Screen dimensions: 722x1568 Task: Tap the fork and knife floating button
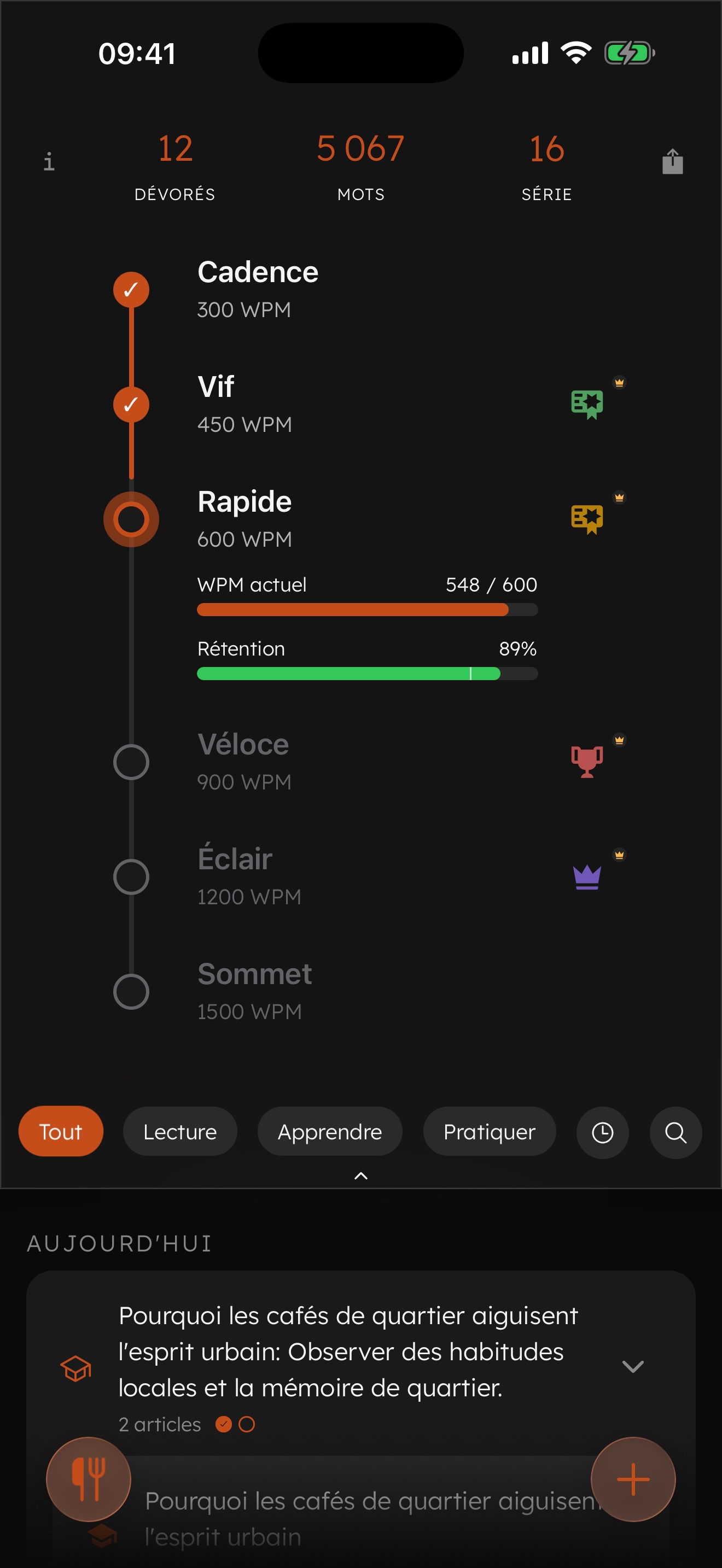pyautogui.click(x=89, y=1479)
